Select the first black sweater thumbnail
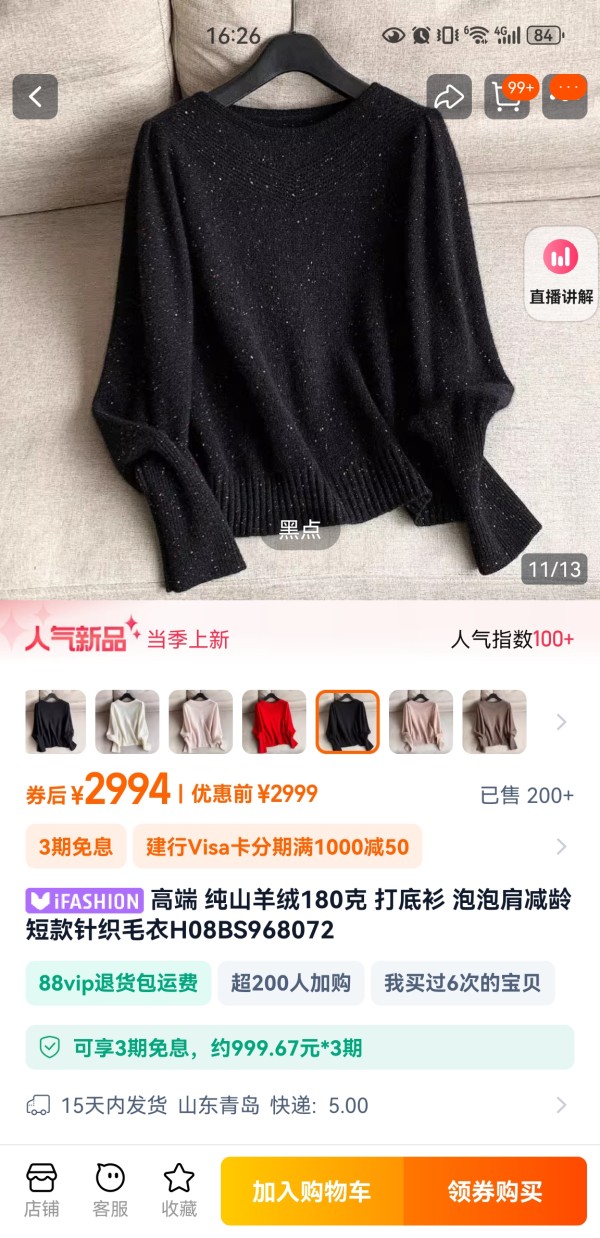Screen dimensions: 600x1238 coord(55,722)
